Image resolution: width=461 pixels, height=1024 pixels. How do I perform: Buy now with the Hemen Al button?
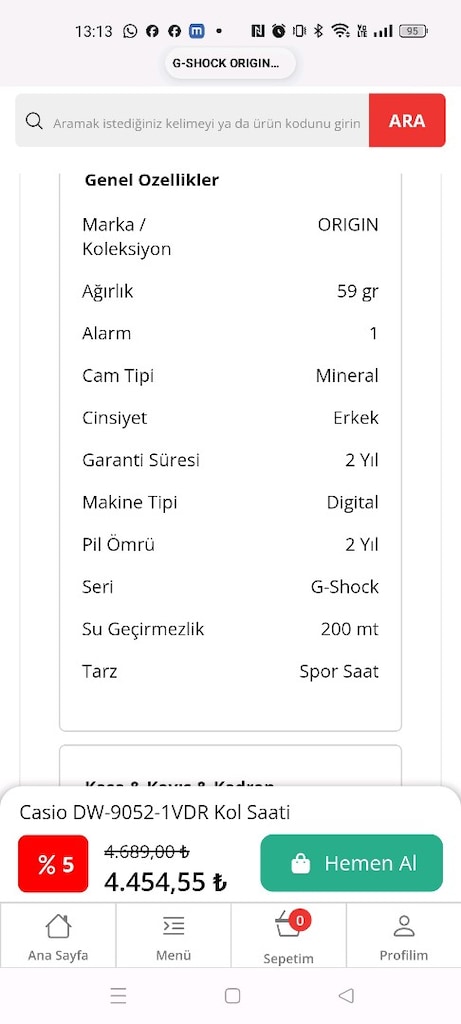(351, 863)
